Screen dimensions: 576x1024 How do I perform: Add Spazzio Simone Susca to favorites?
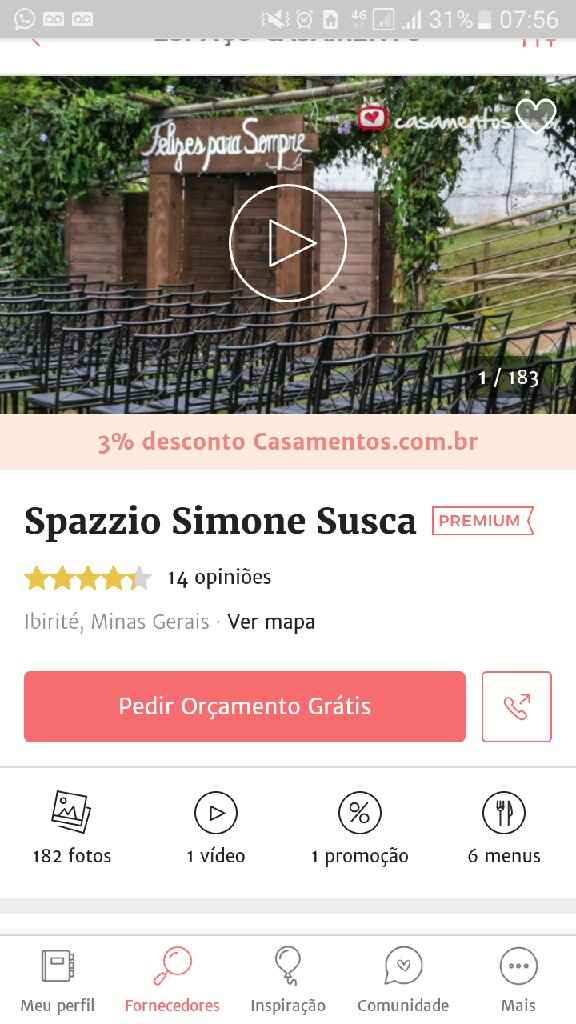point(536,116)
